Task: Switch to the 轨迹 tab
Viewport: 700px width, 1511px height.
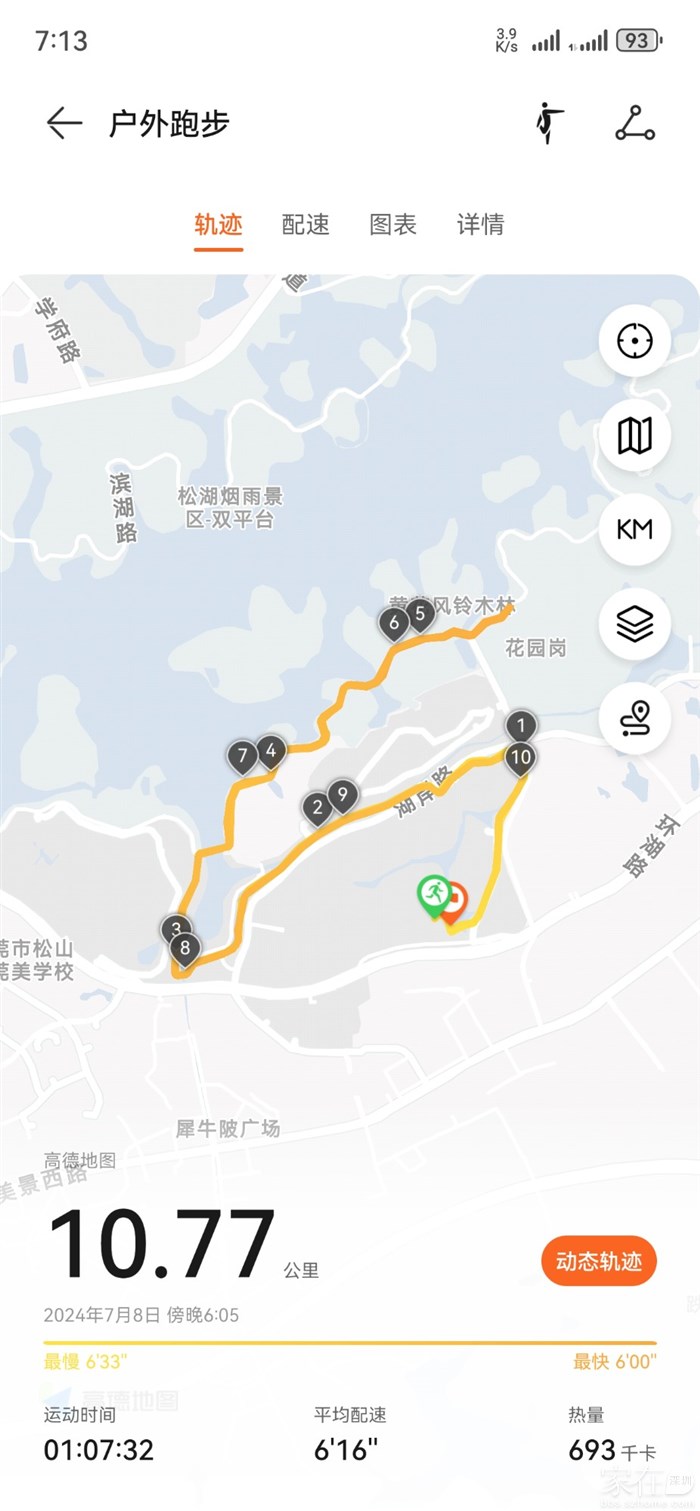Action: click(218, 225)
